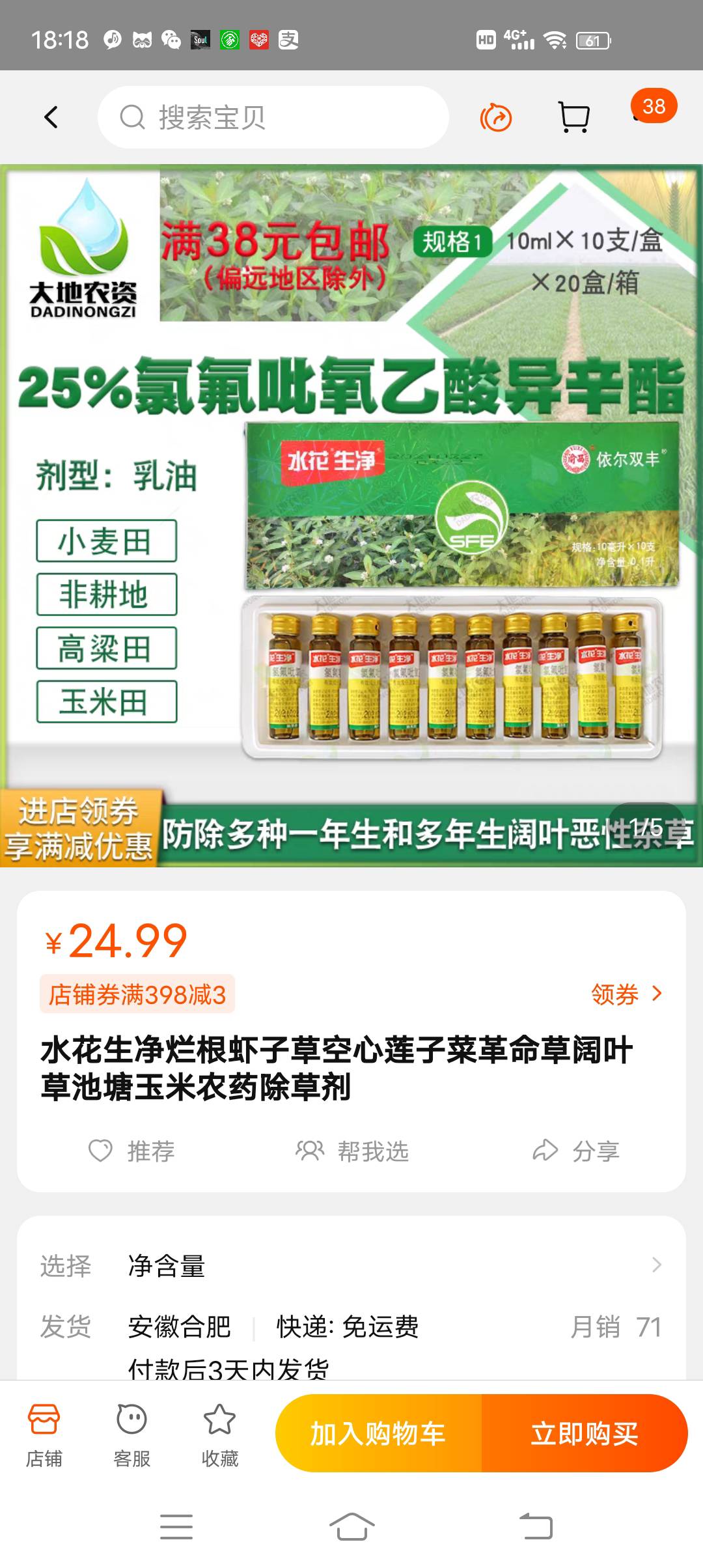Go to the system home screen
This screenshot has height=1568, width=703.
[x=351, y=1526]
